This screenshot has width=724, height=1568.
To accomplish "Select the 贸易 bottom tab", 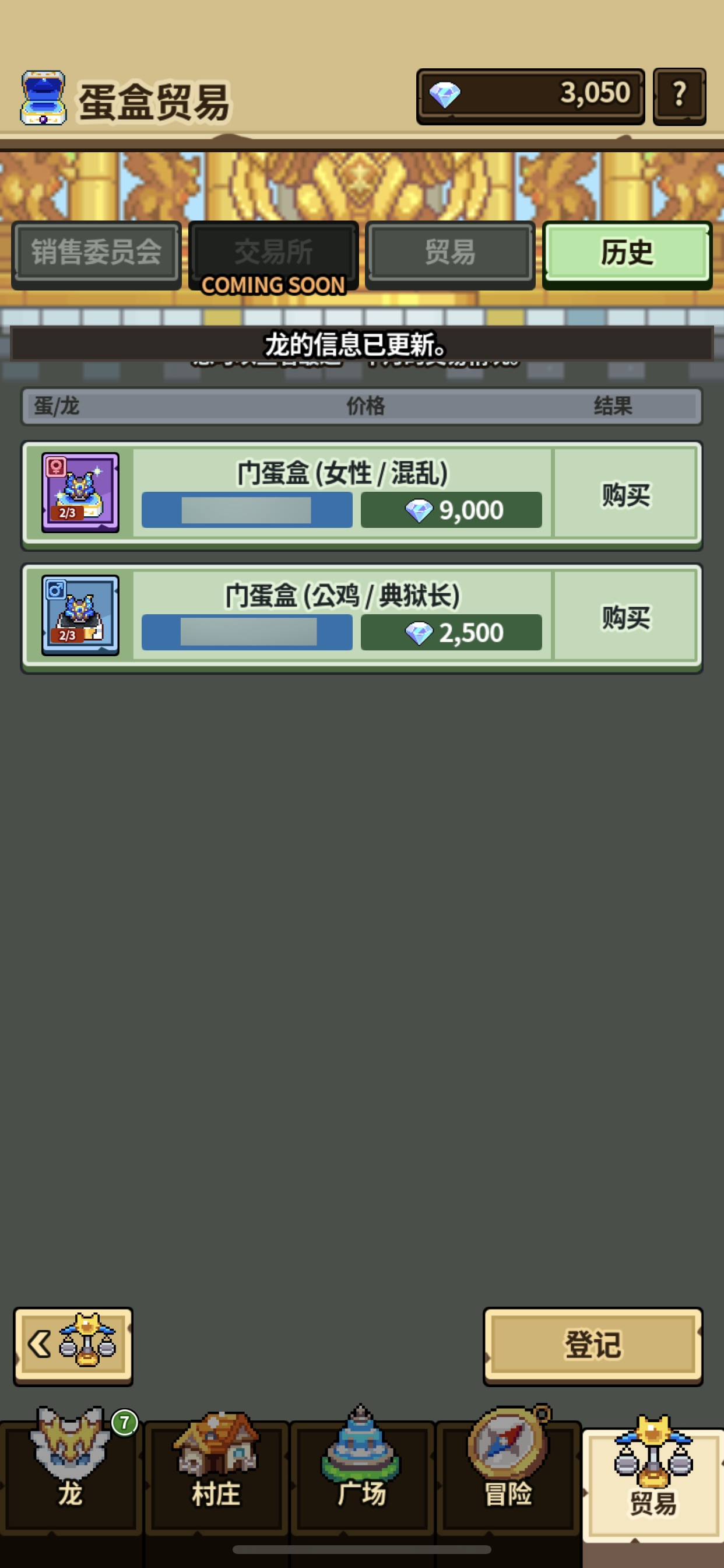I will (653, 1479).
